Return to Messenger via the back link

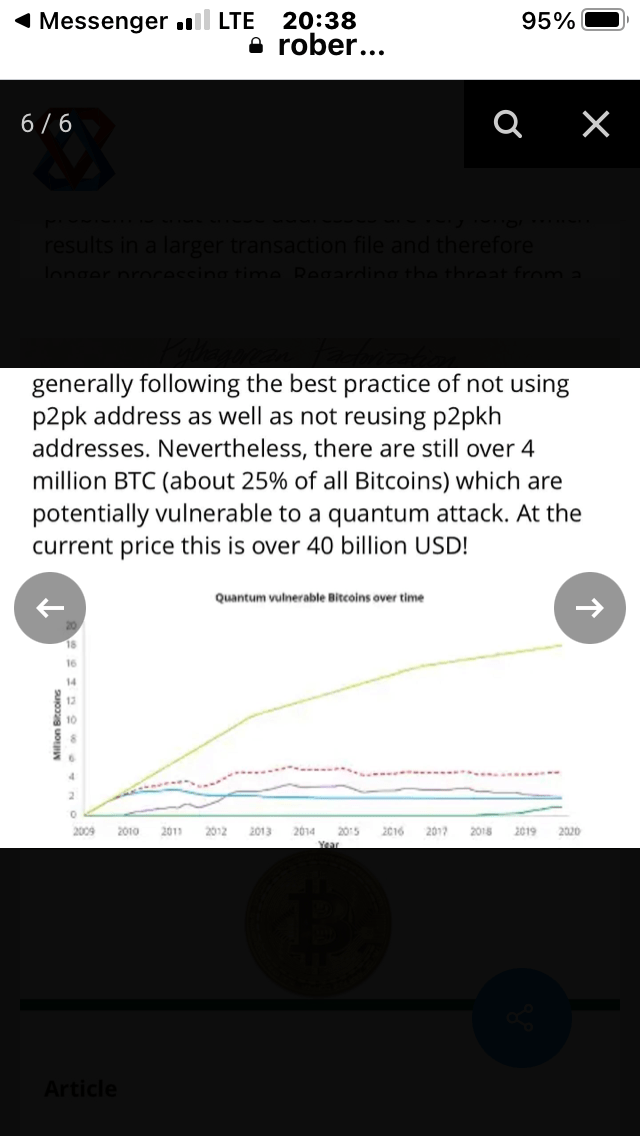point(90,21)
